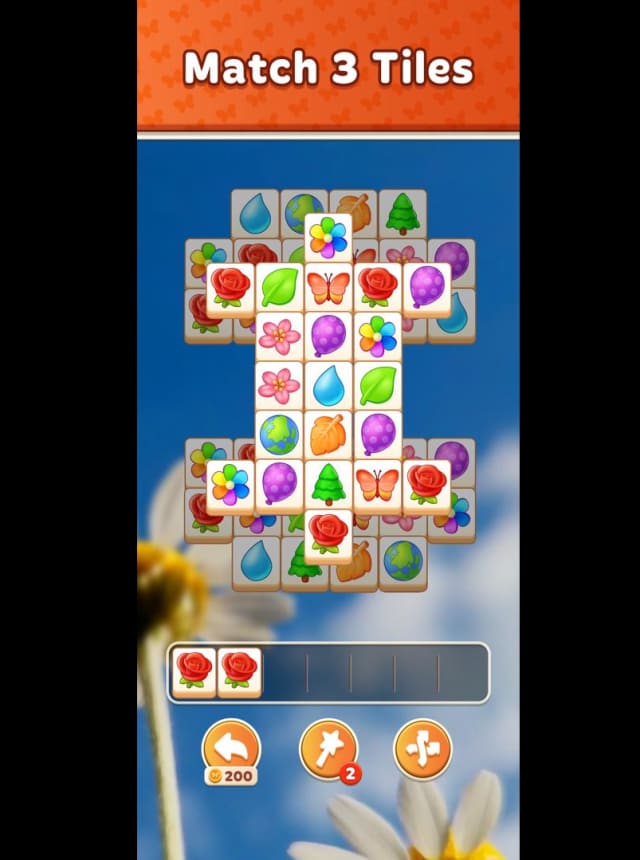Shuffle the tiles on the board

422,748
